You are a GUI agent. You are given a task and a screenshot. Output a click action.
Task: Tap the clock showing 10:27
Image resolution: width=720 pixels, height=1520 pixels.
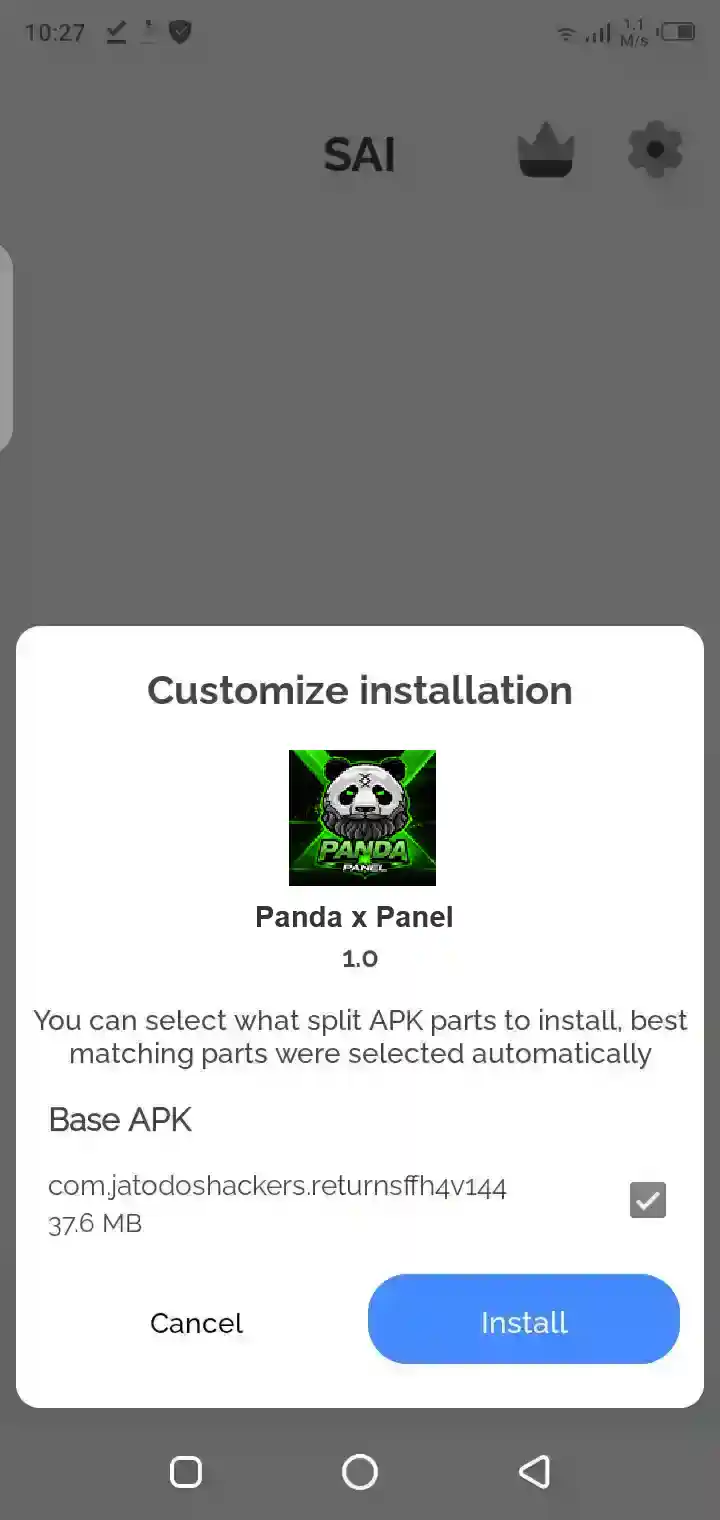[x=57, y=33]
